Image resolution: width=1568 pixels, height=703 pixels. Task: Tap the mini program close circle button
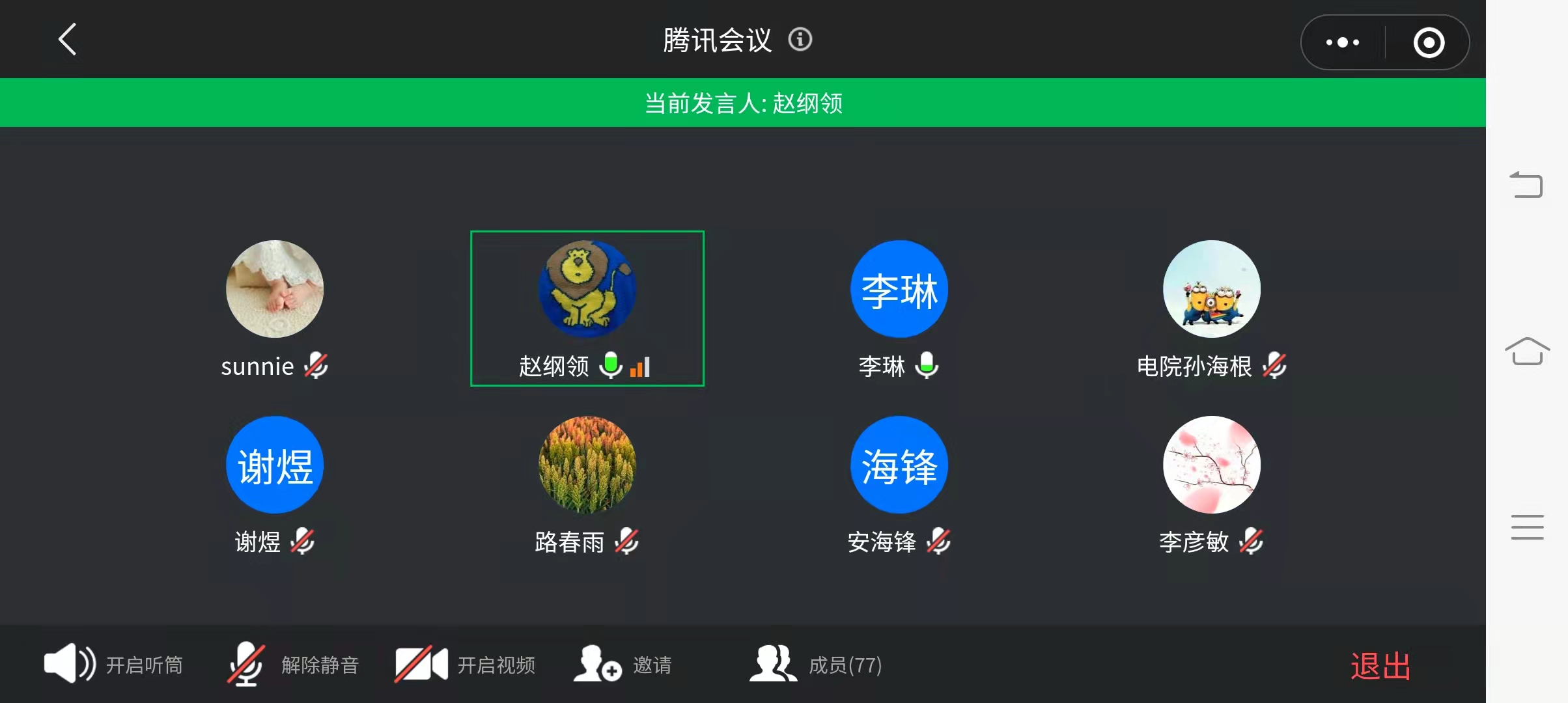[x=1429, y=43]
